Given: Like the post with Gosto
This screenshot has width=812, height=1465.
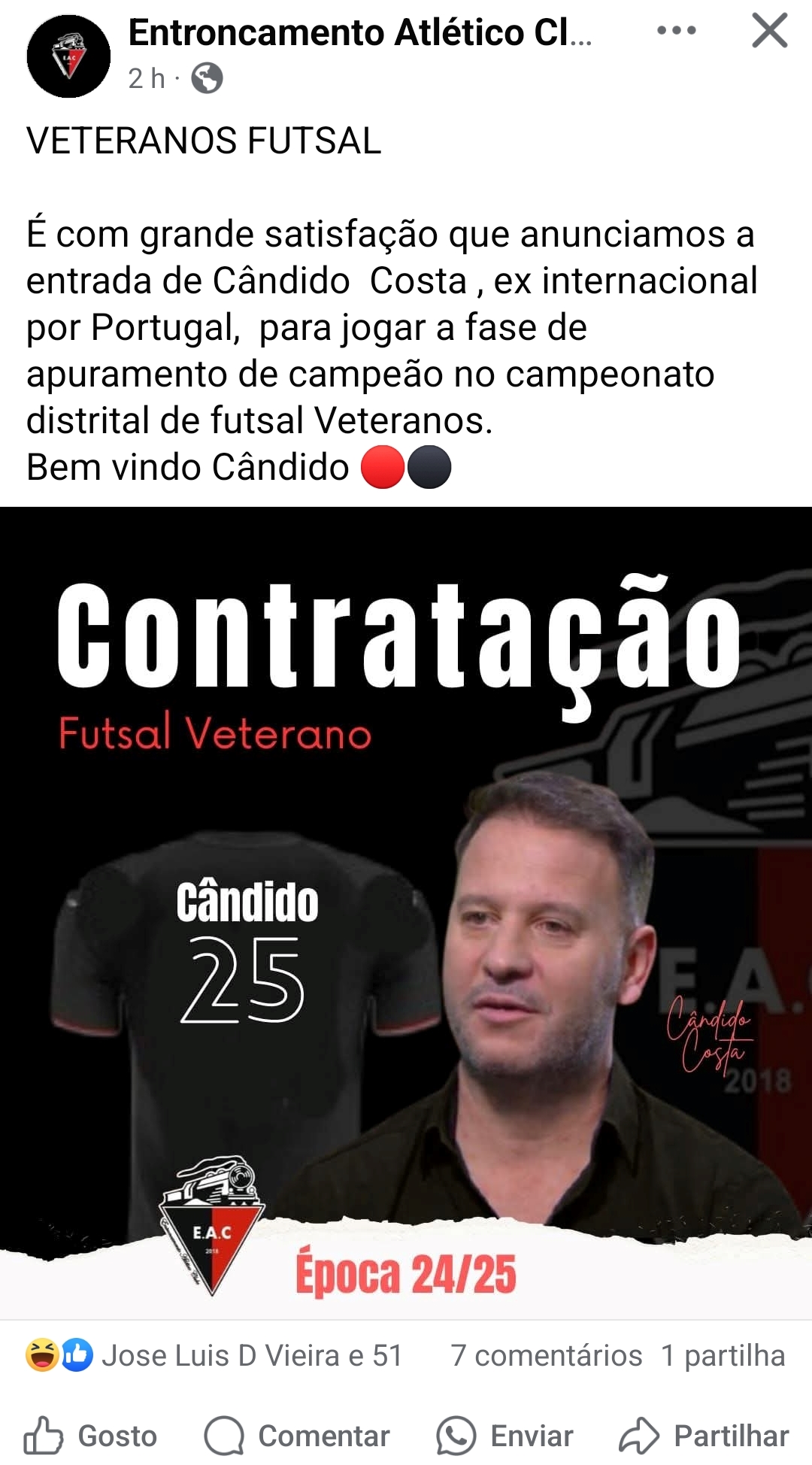Looking at the screenshot, I should tap(90, 1436).
